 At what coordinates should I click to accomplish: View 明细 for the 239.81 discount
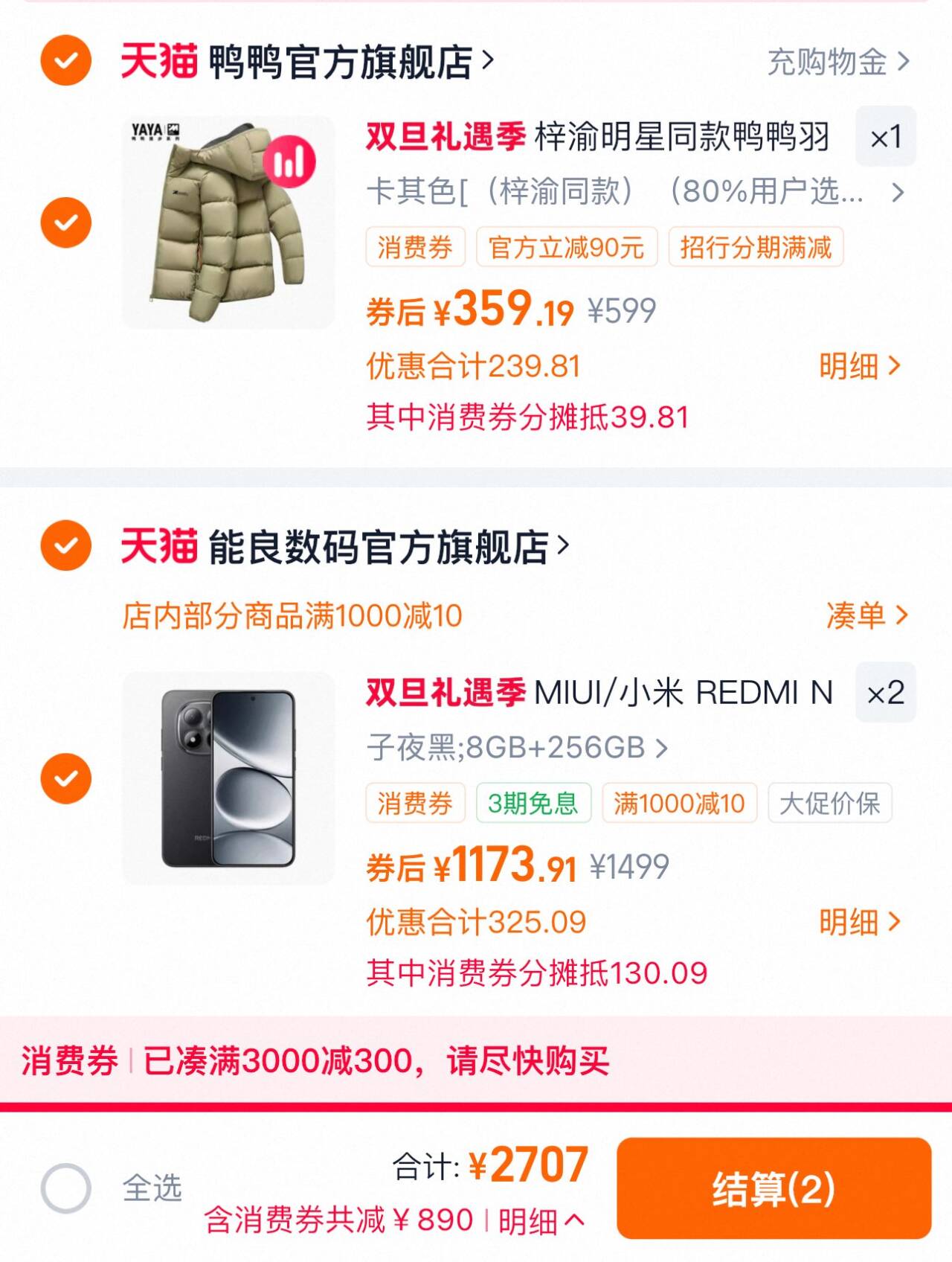point(859,366)
